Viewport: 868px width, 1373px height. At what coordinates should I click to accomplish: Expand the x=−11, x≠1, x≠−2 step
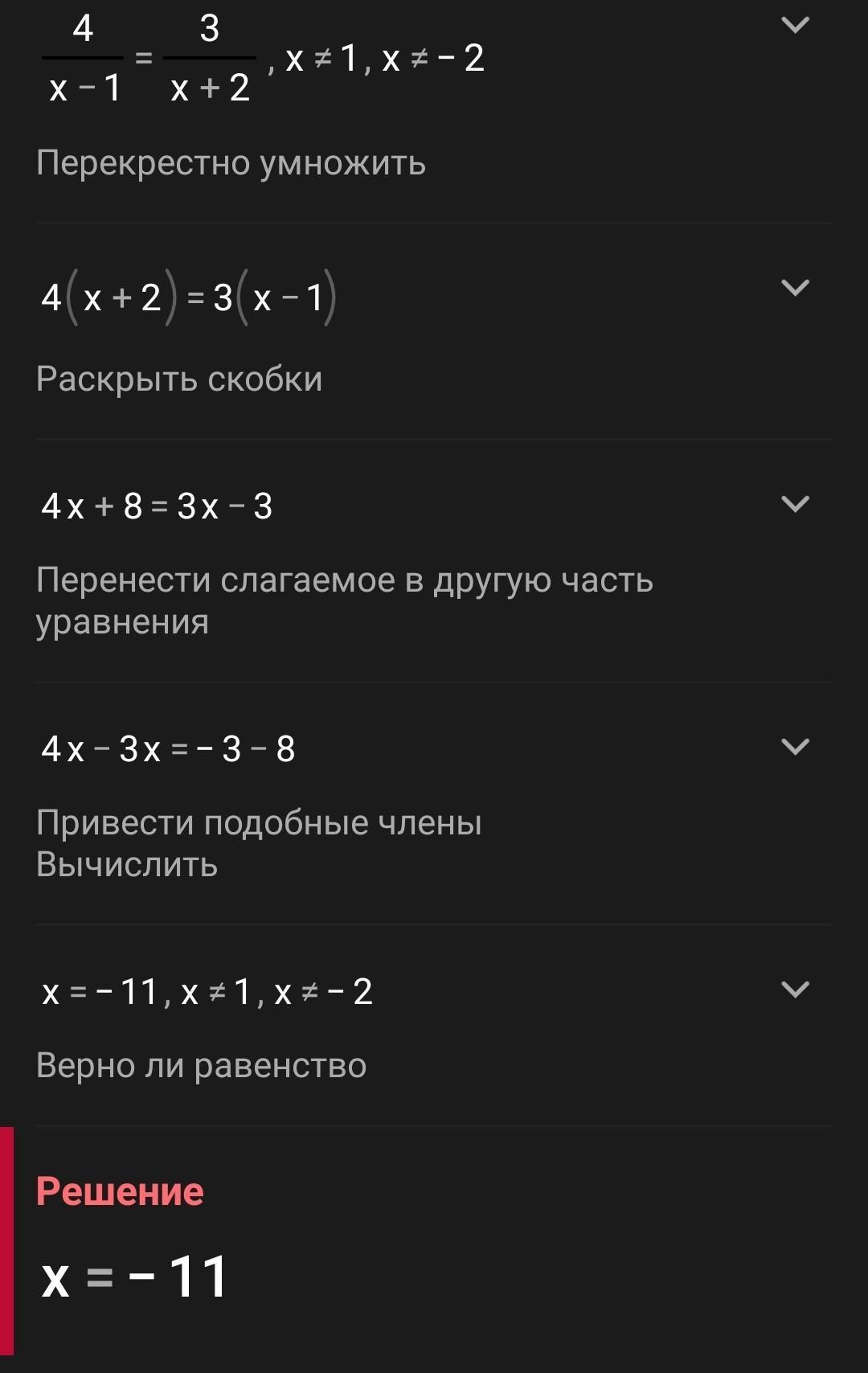coord(795,990)
